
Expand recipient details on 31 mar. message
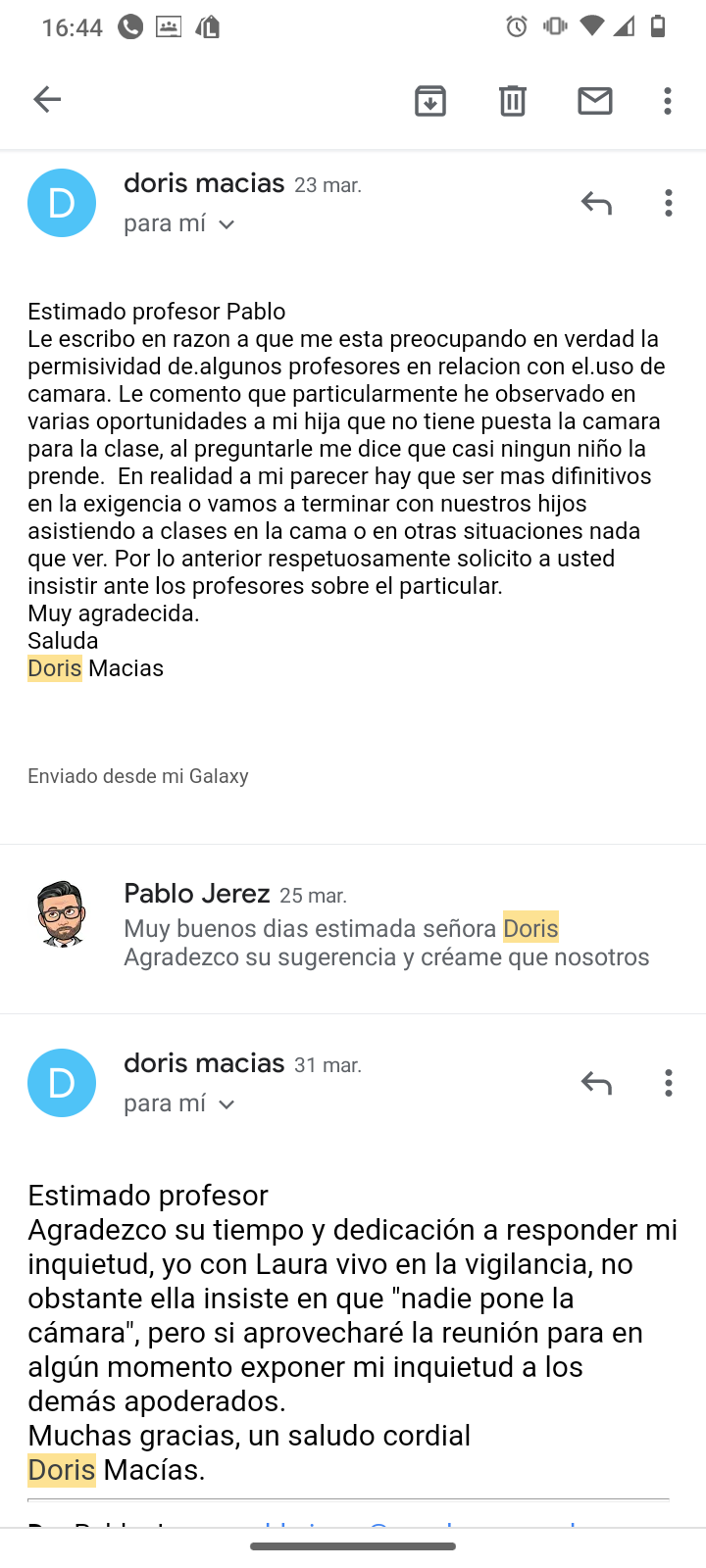tap(226, 1104)
